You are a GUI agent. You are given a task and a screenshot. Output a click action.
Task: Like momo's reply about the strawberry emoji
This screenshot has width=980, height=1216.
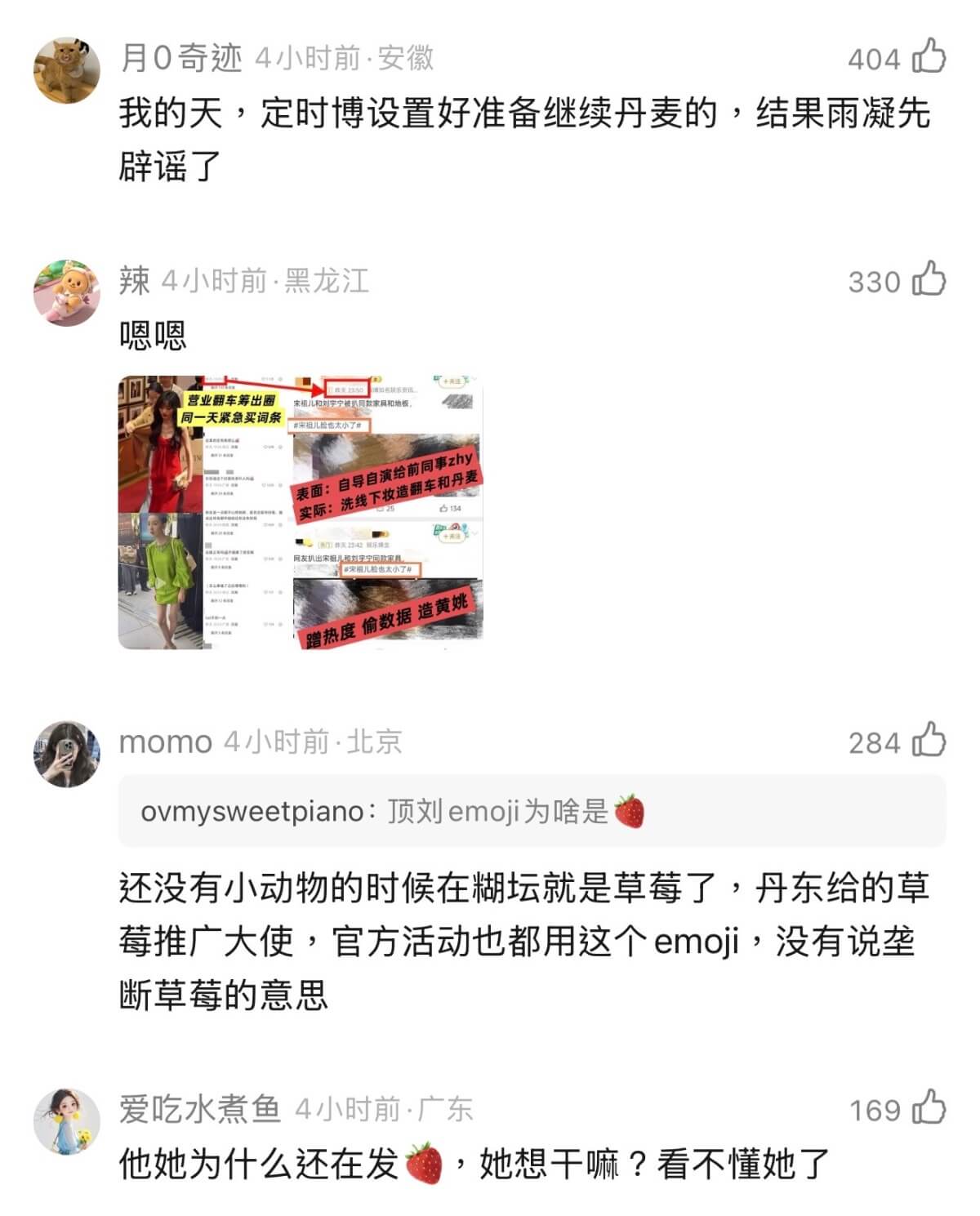[x=929, y=741]
